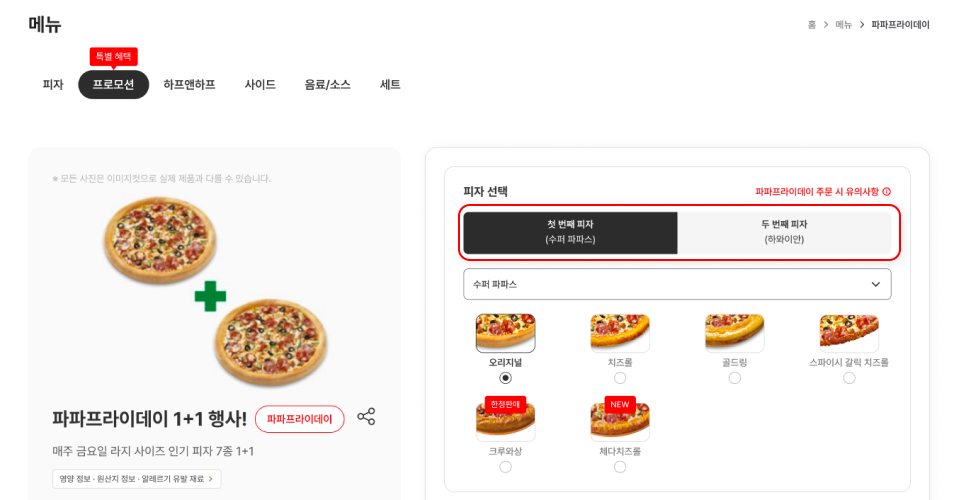Select the 프로모션 tab
Viewport: 960px width, 500px height.
pyautogui.click(x=113, y=85)
